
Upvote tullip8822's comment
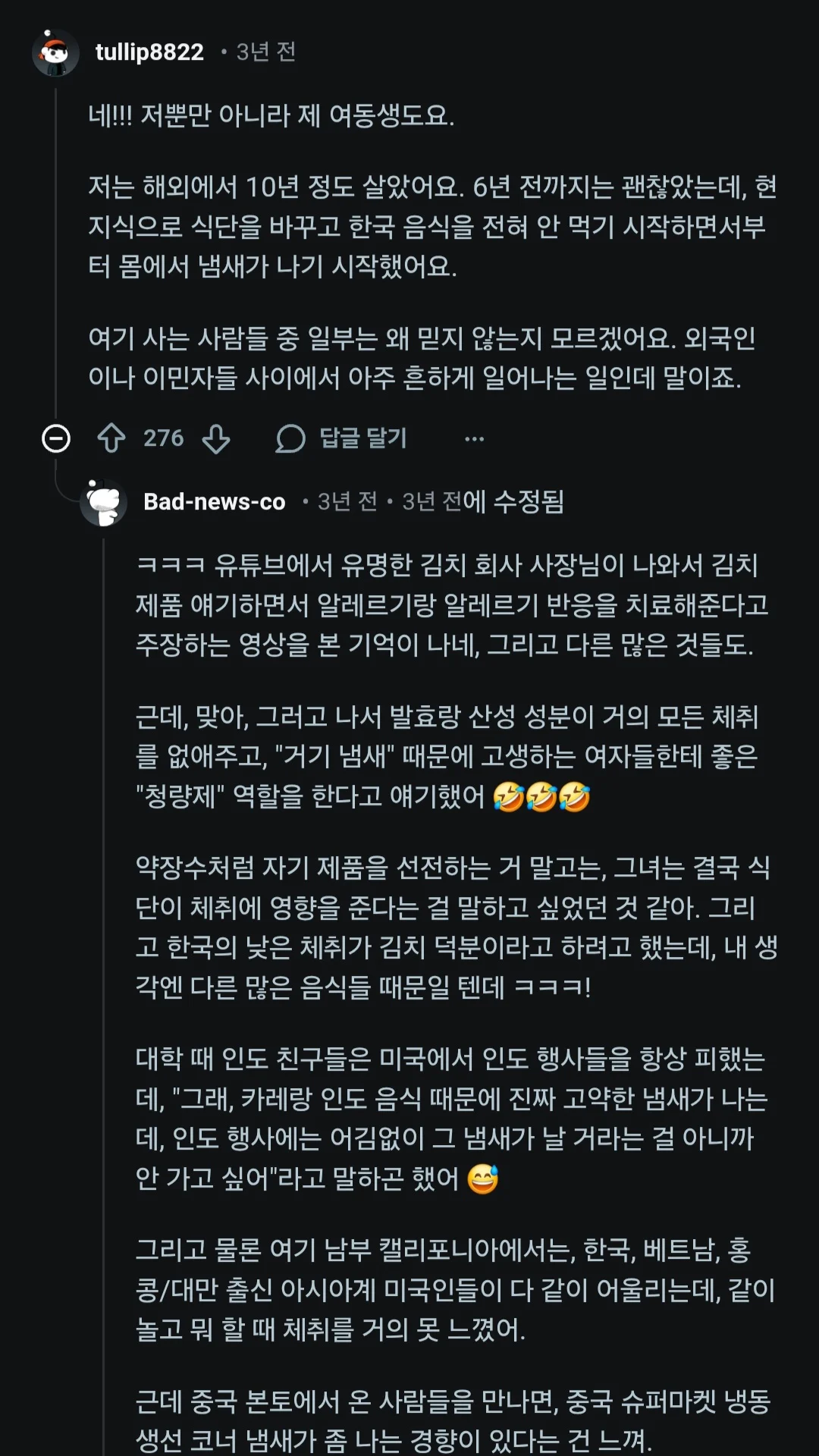click(111, 438)
